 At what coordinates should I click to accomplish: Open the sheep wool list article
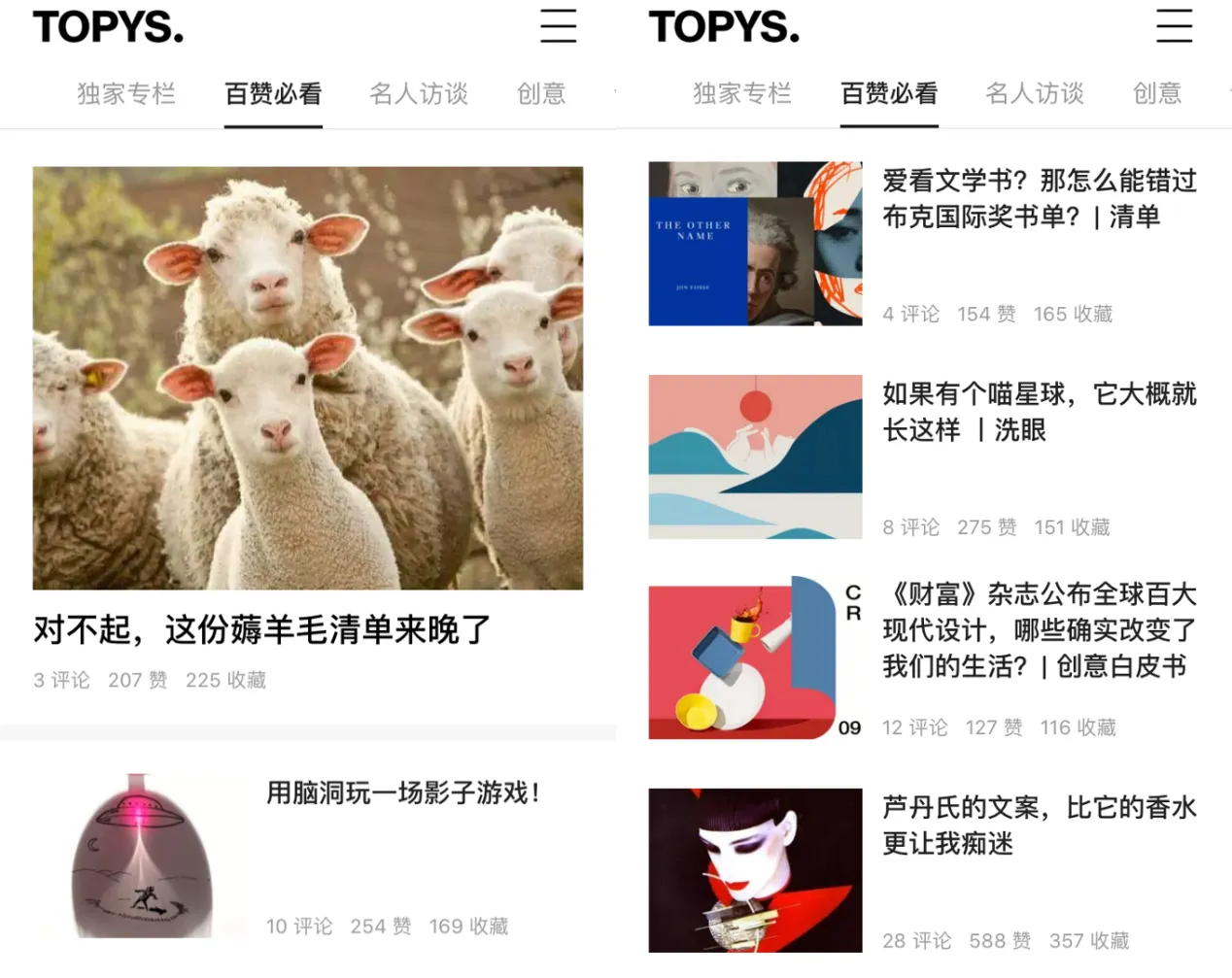(262, 630)
